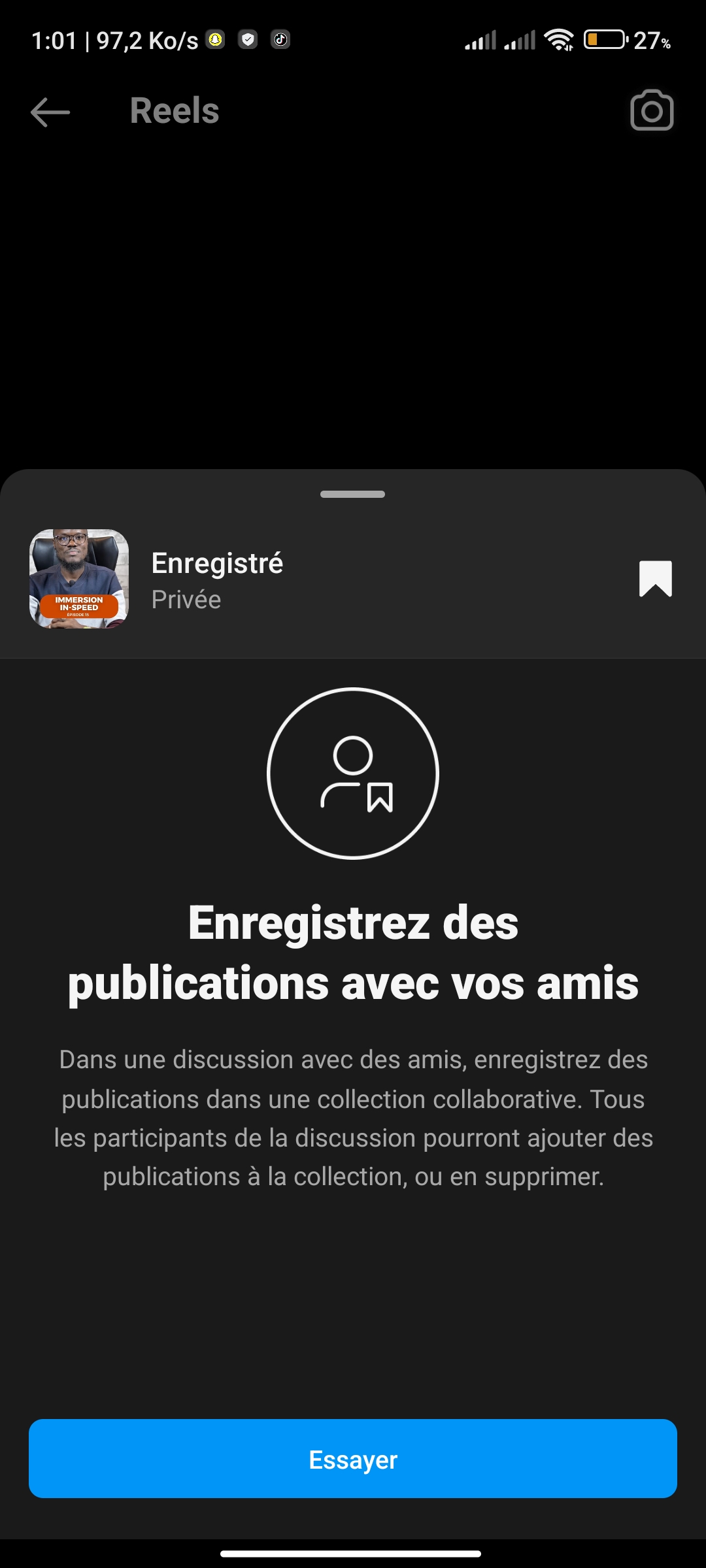This screenshot has width=706, height=1568.
Task: Tap the bookmark icon beside Enregistré
Action: pyautogui.click(x=655, y=579)
